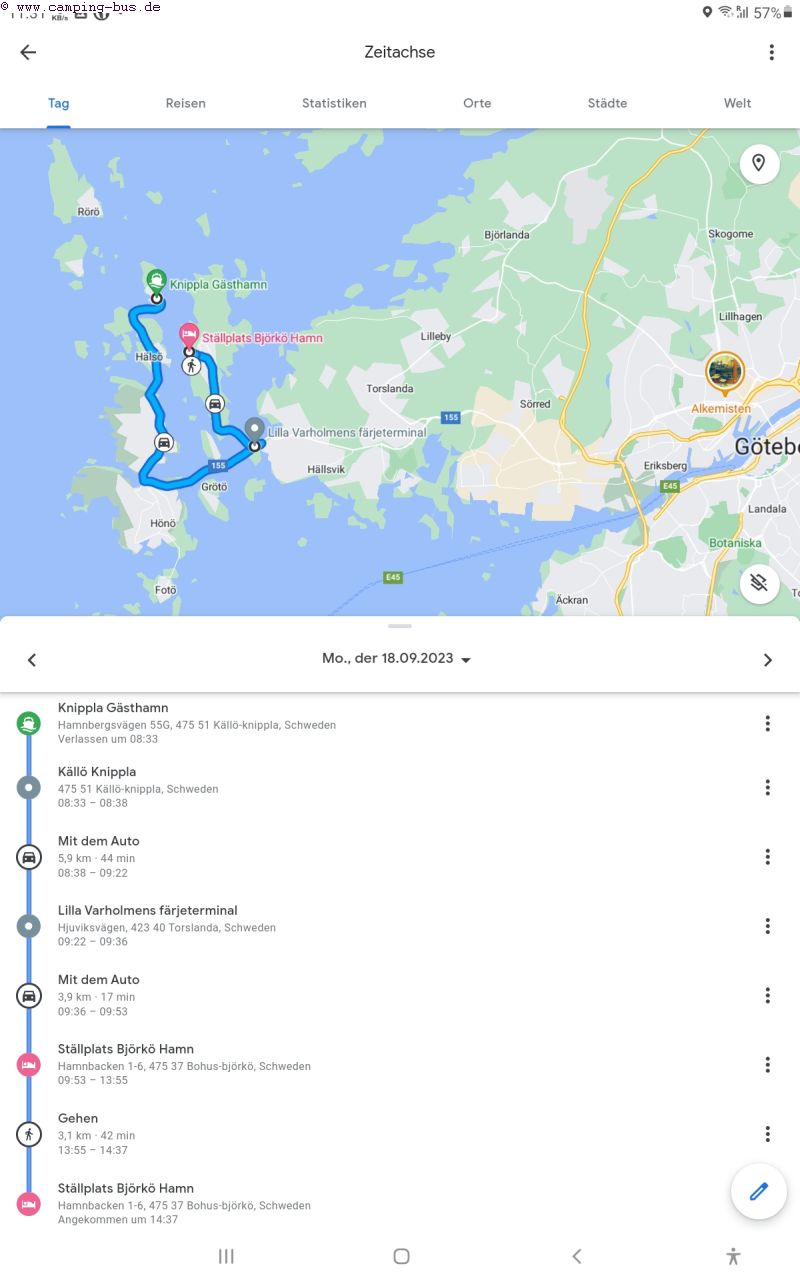Switch to the Welt tab
Image resolution: width=800 pixels, height=1280 pixels.
point(737,103)
